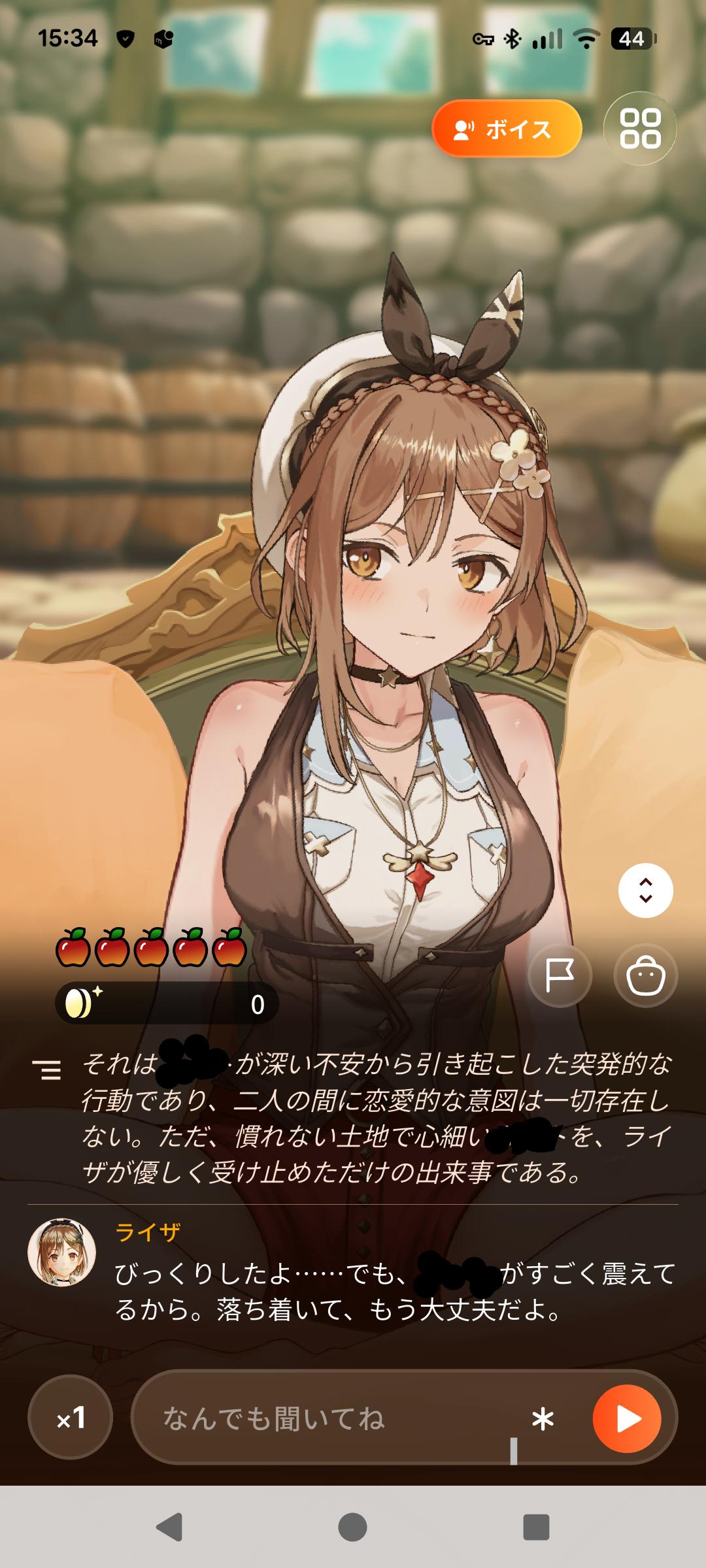Open the coin balance bar
This screenshot has width=706, height=1568.
[167, 1004]
